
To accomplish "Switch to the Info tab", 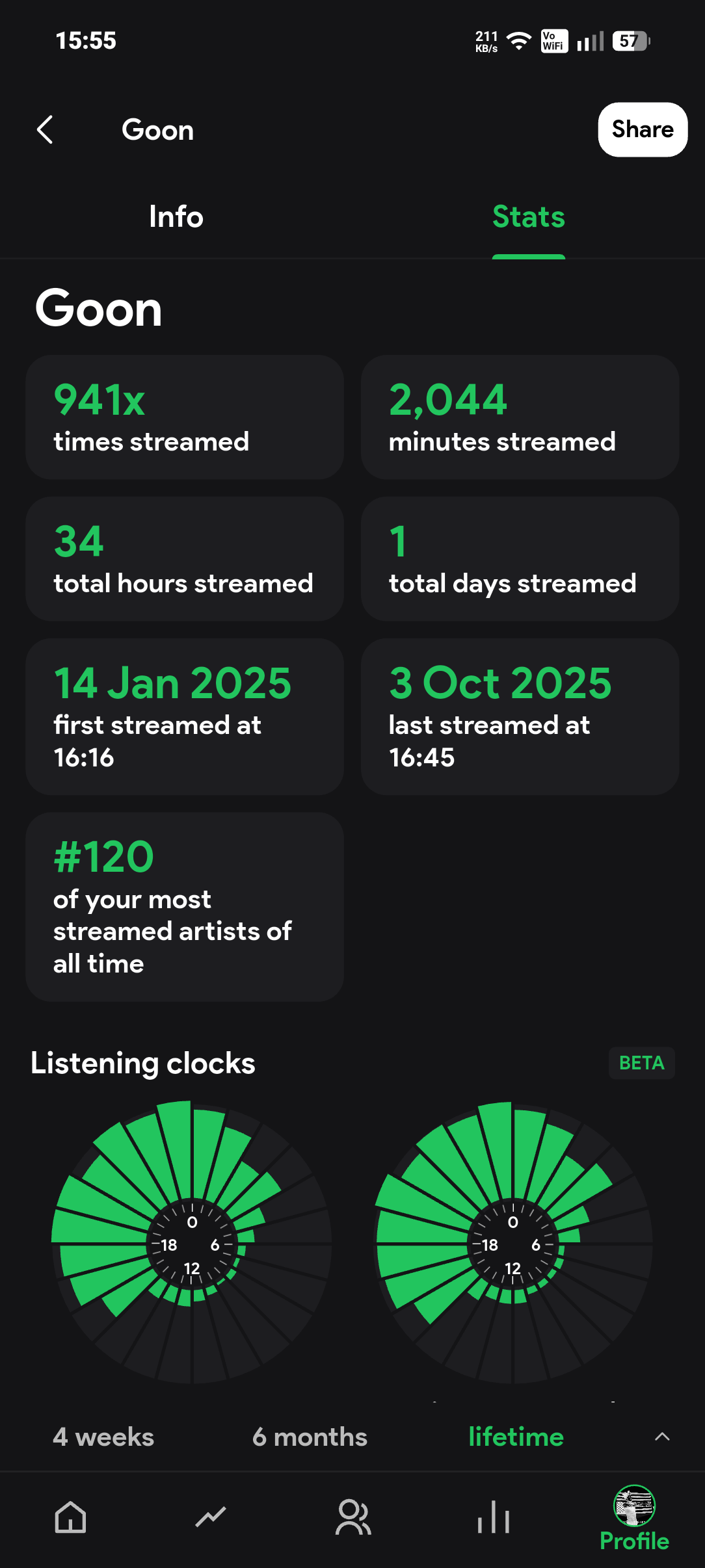I will coord(176,216).
